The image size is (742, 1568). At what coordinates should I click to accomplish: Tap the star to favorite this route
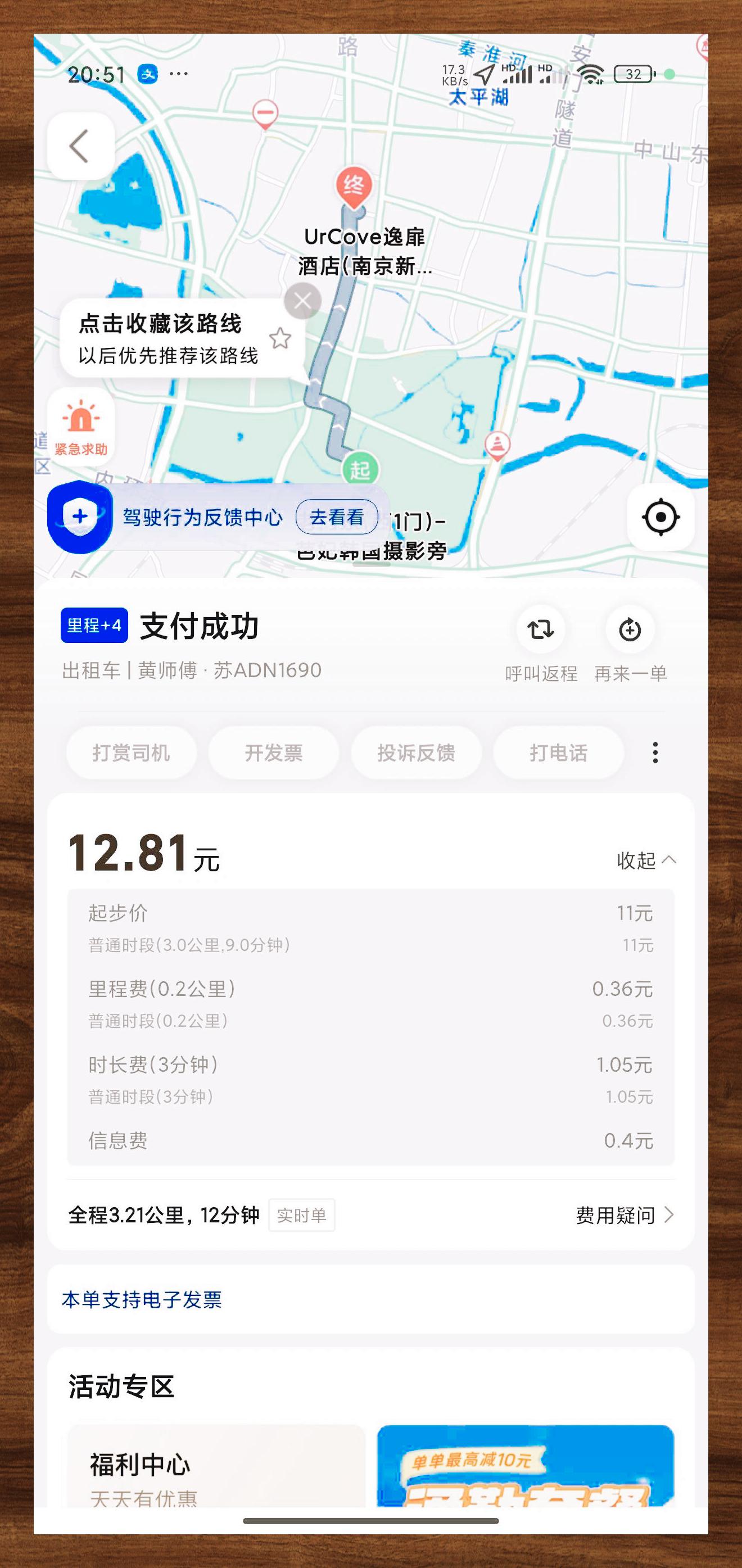tap(279, 339)
